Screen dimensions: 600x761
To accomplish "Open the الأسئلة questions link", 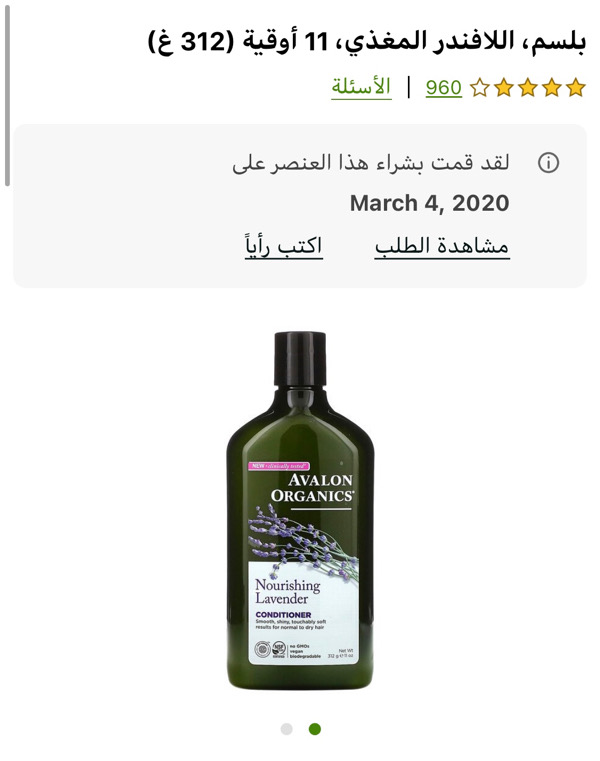I will point(361,88).
